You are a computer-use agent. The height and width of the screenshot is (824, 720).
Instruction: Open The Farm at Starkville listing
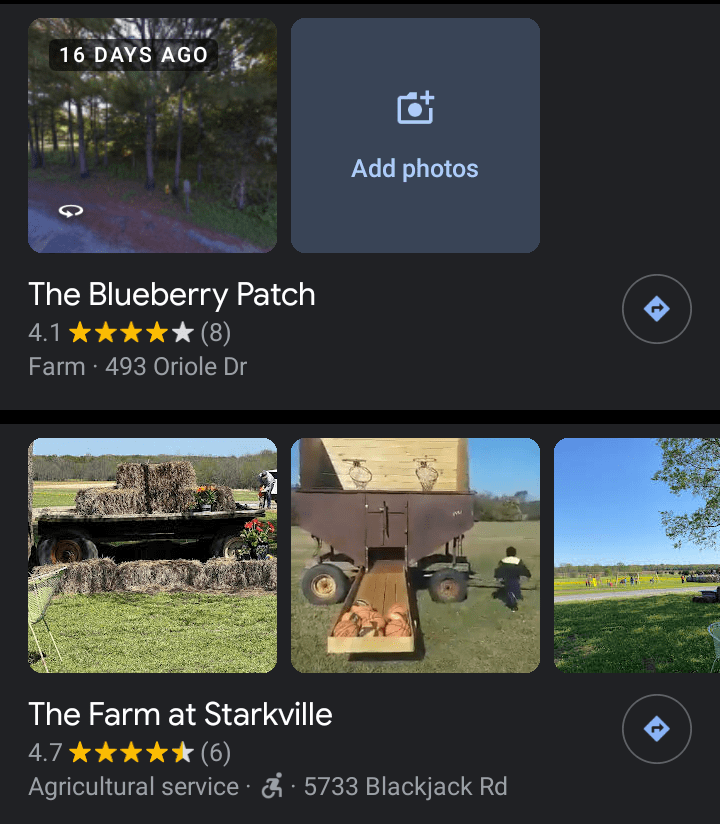click(x=180, y=715)
